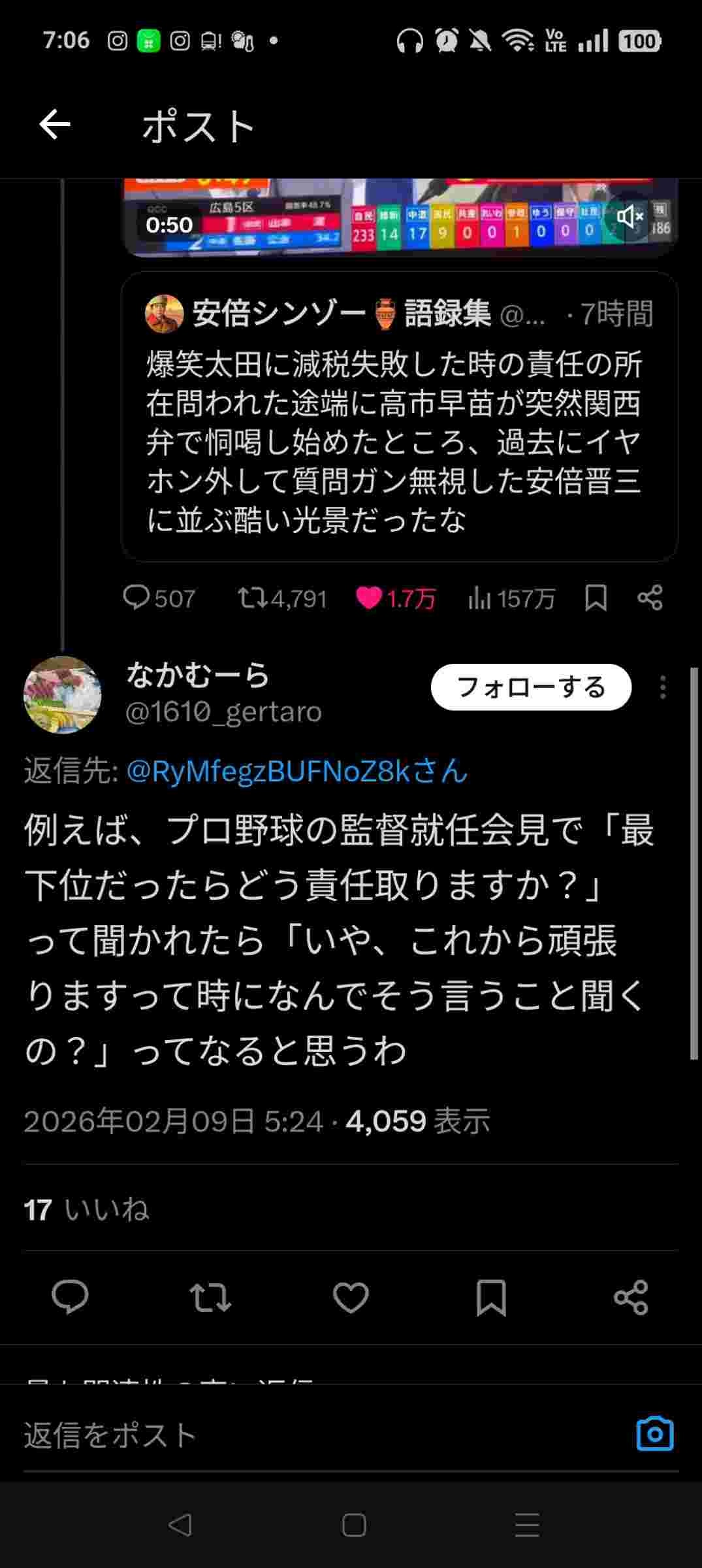The width and height of the screenshot is (702, 1568).
Task: Go back using the top arrow
Action: pyautogui.click(x=55, y=125)
